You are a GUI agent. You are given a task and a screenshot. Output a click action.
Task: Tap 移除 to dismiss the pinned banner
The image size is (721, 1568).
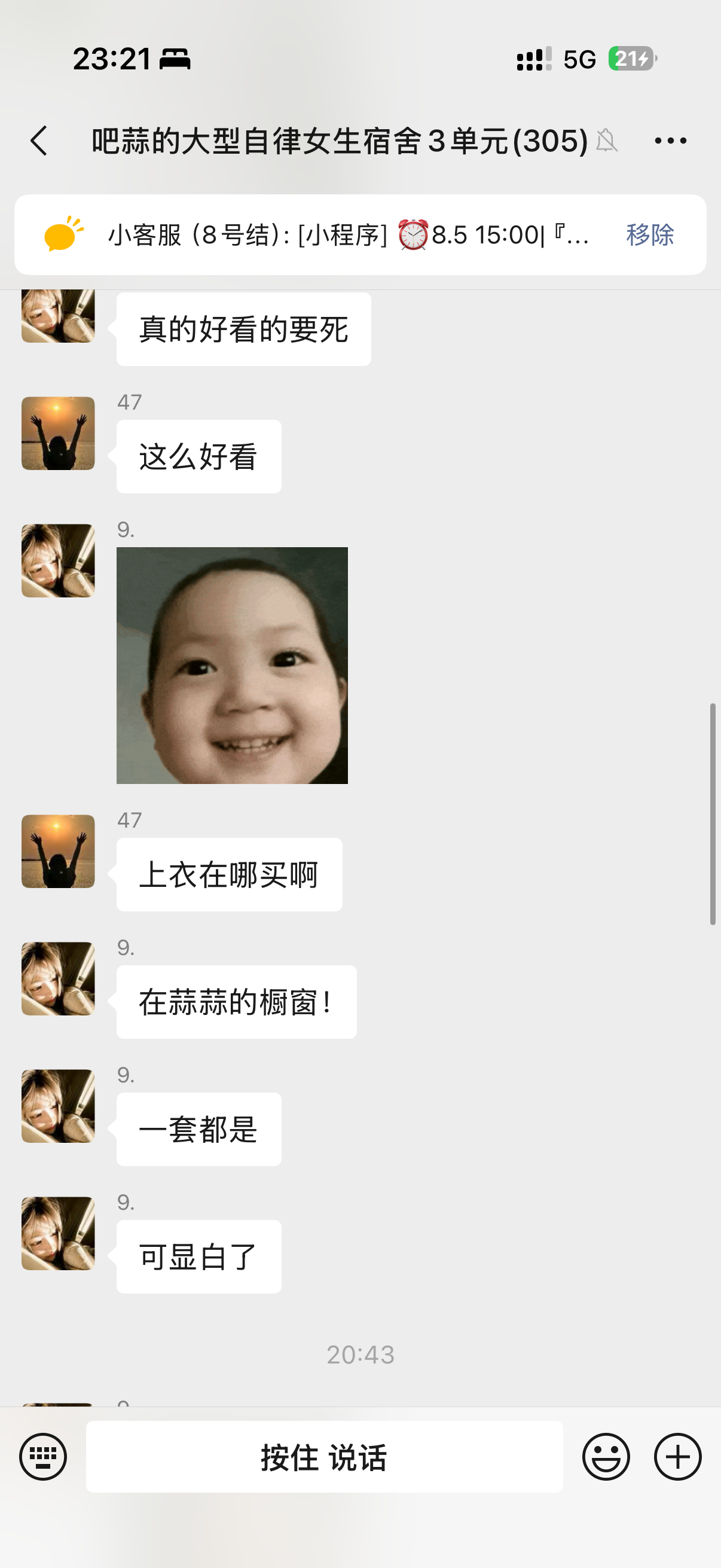(650, 234)
